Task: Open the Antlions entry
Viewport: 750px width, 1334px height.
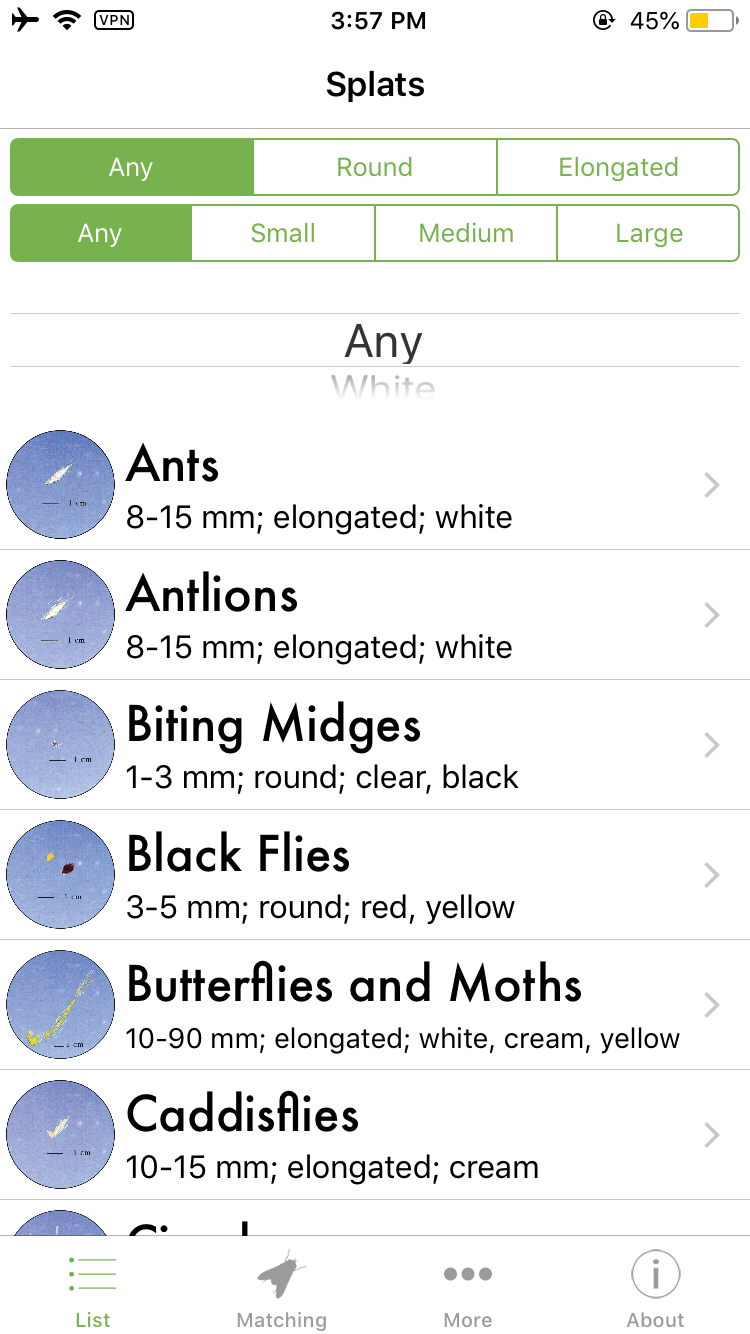Action: pos(375,615)
